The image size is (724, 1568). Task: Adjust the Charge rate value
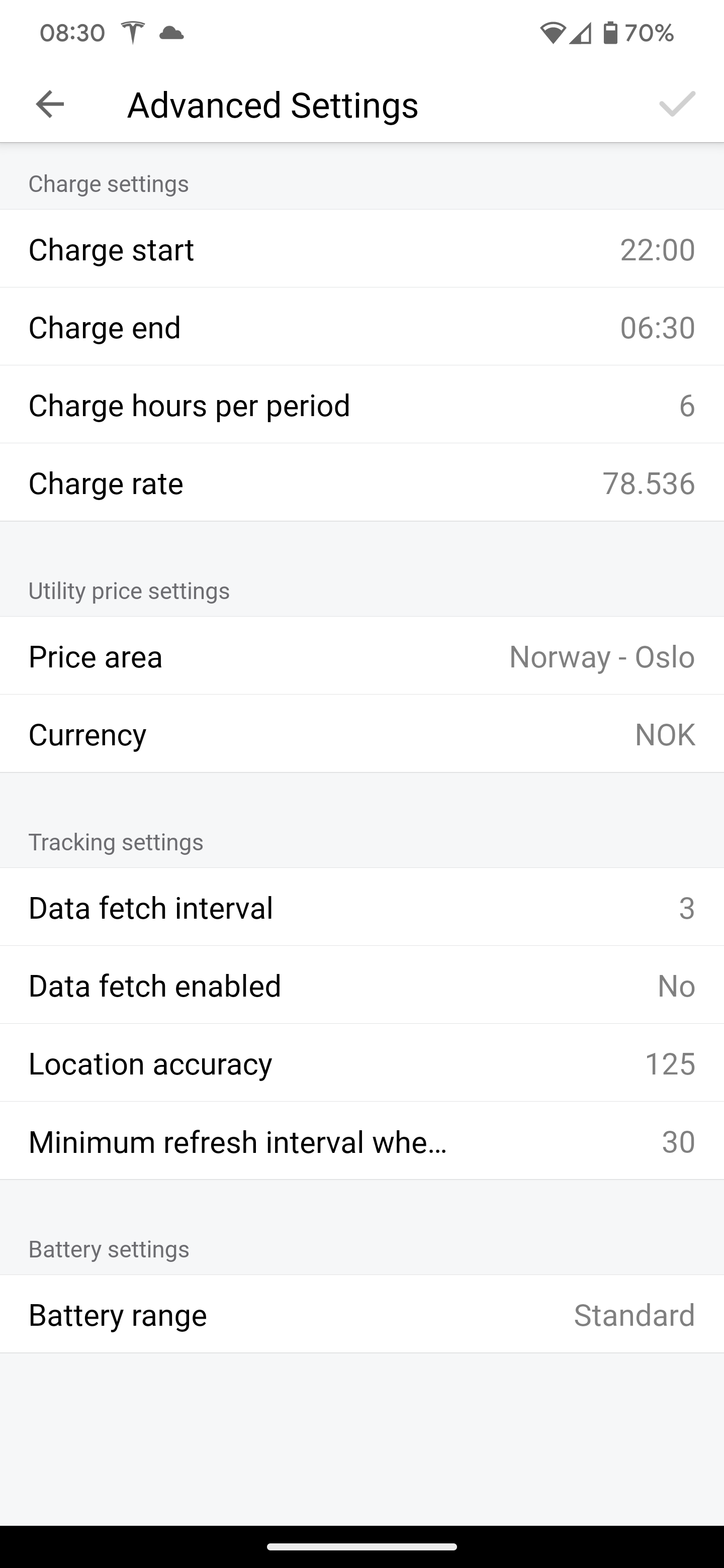(361, 483)
